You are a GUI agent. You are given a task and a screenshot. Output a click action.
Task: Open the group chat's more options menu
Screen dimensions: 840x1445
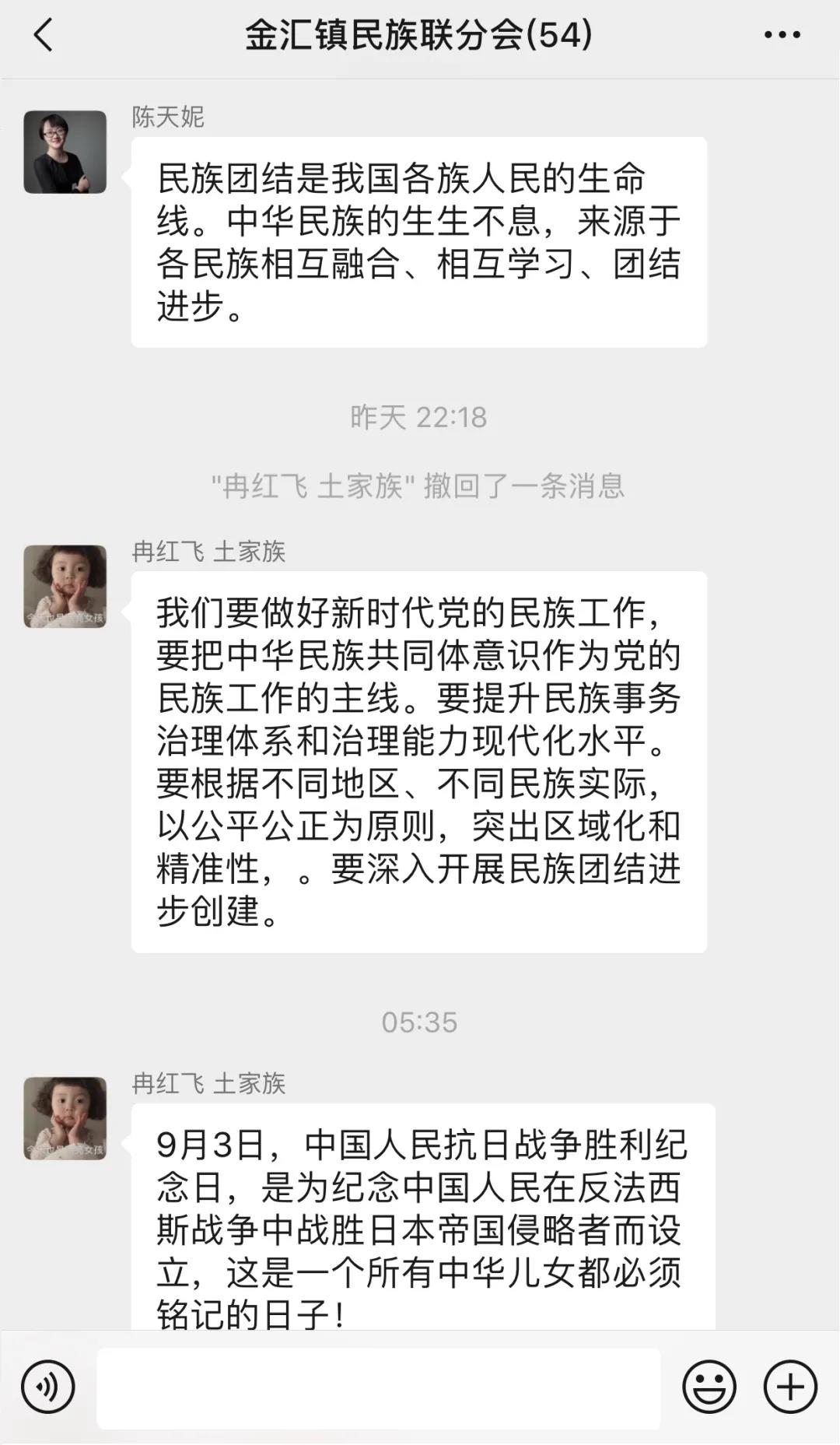[782, 35]
